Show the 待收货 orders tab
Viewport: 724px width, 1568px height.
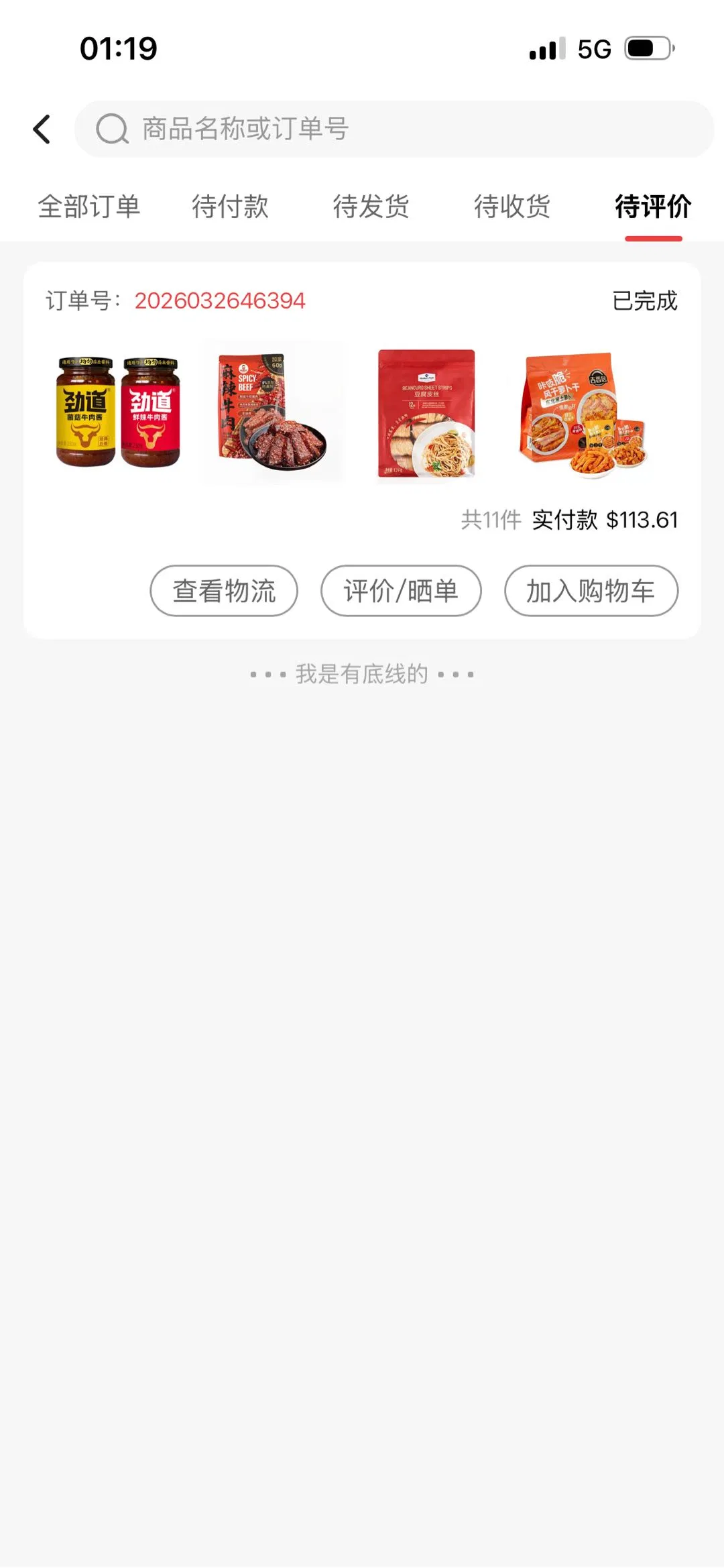512,207
